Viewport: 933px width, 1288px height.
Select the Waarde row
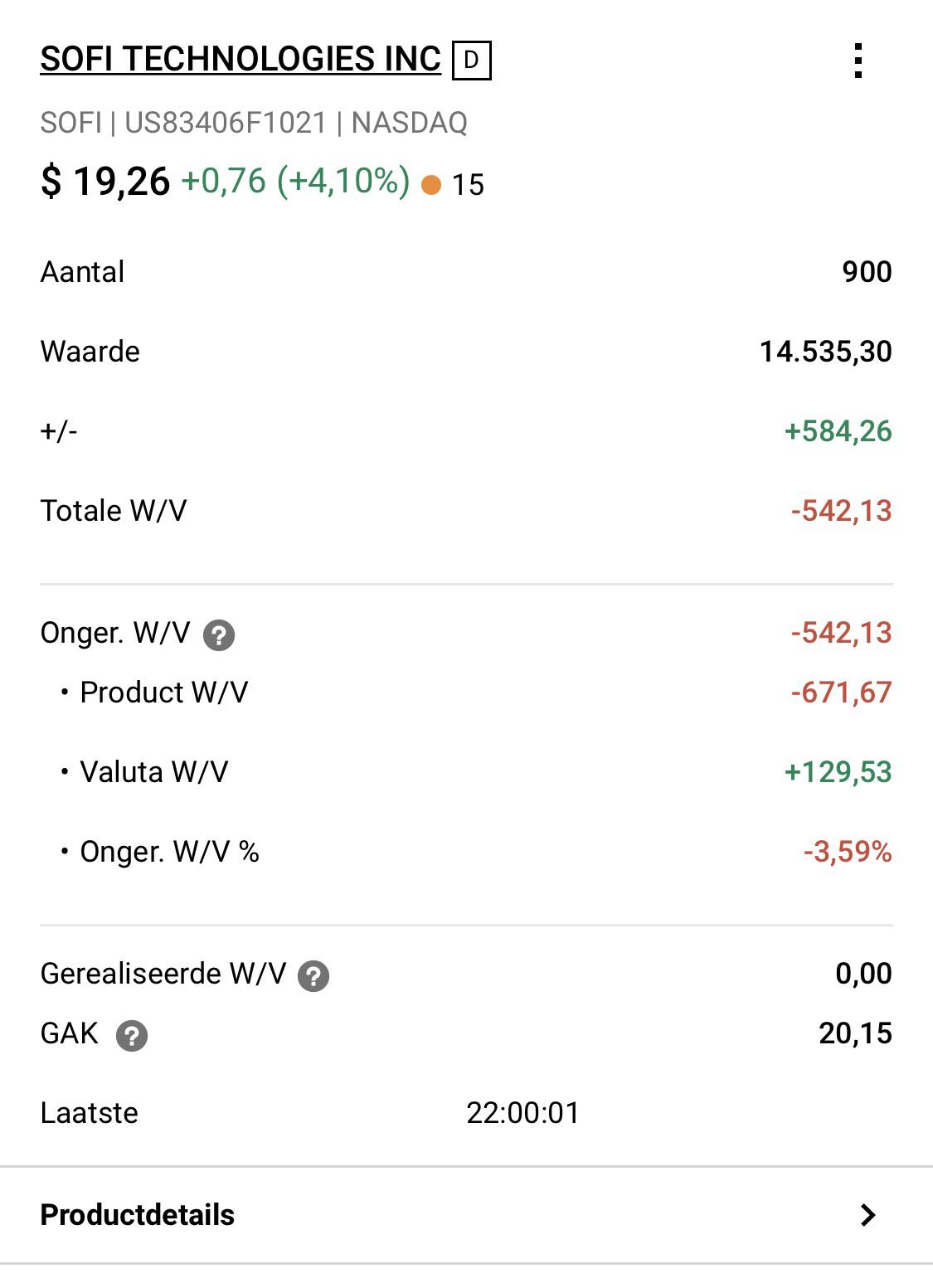click(90, 350)
